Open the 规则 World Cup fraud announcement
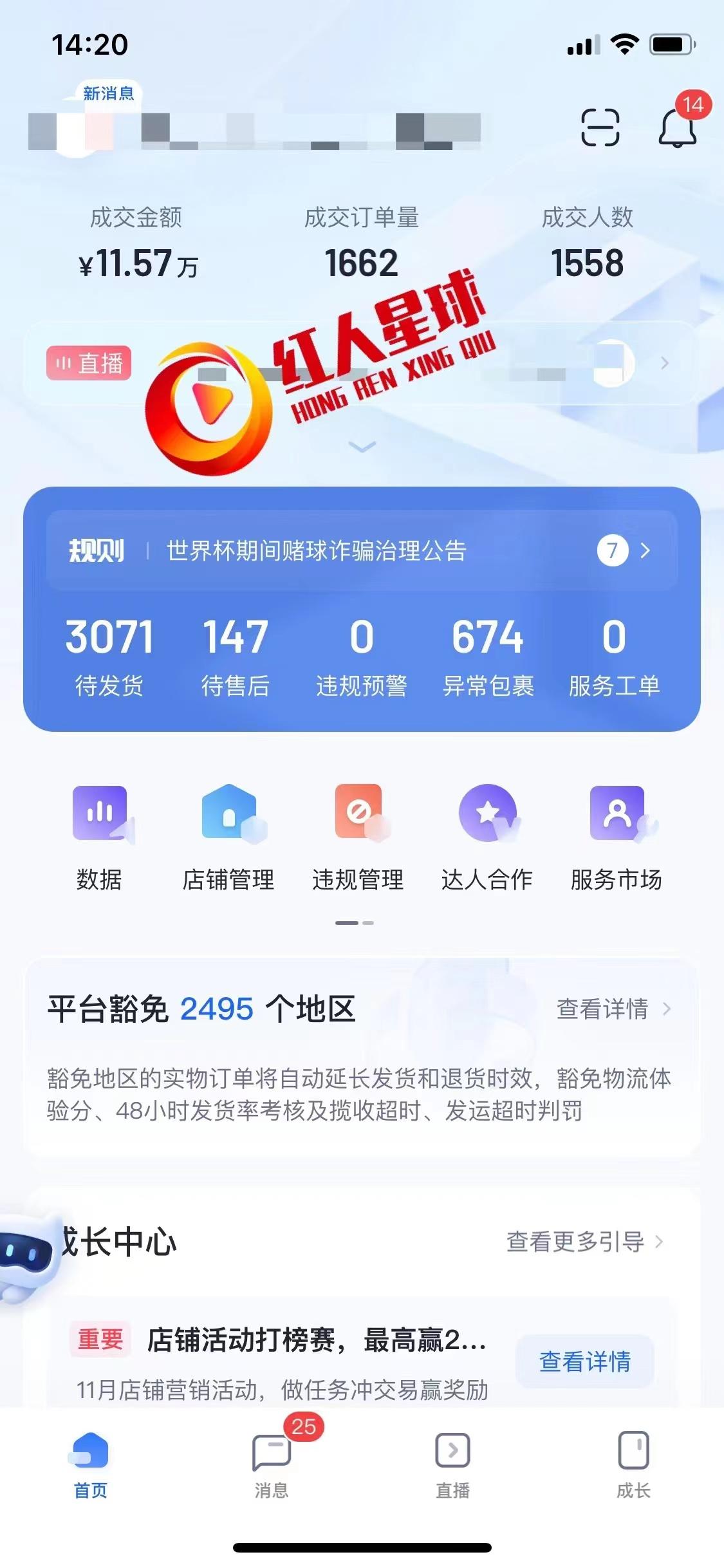Viewport: 724px width, 1568px height. [362, 551]
